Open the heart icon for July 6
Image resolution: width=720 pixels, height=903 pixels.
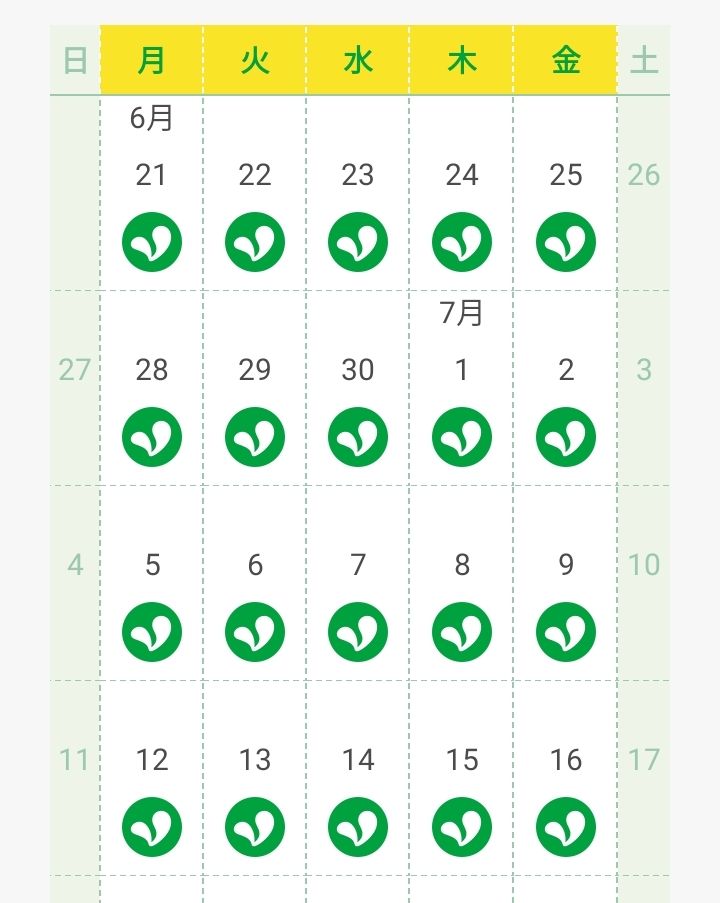pyautogui.click(x=255, y=632)
